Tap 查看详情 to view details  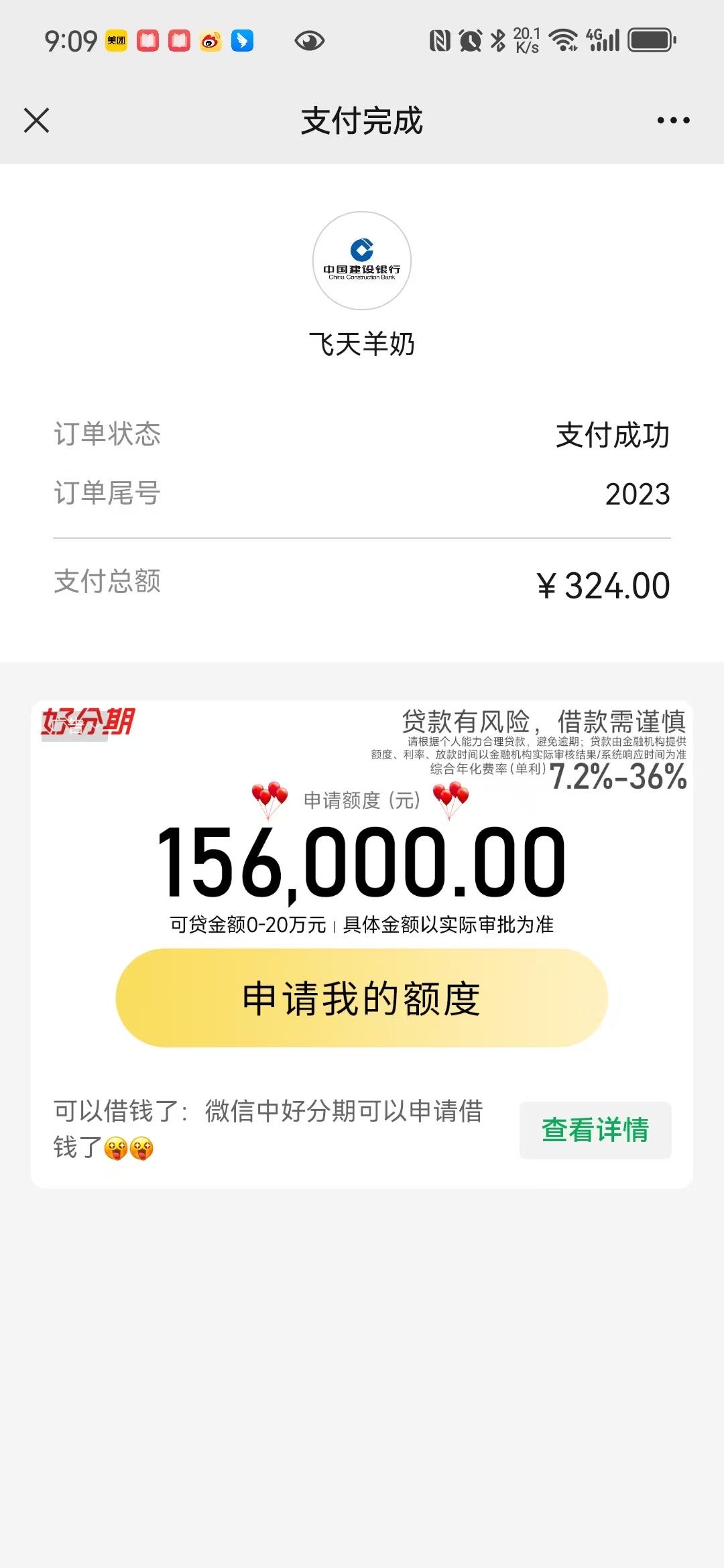coord(595,1130)
